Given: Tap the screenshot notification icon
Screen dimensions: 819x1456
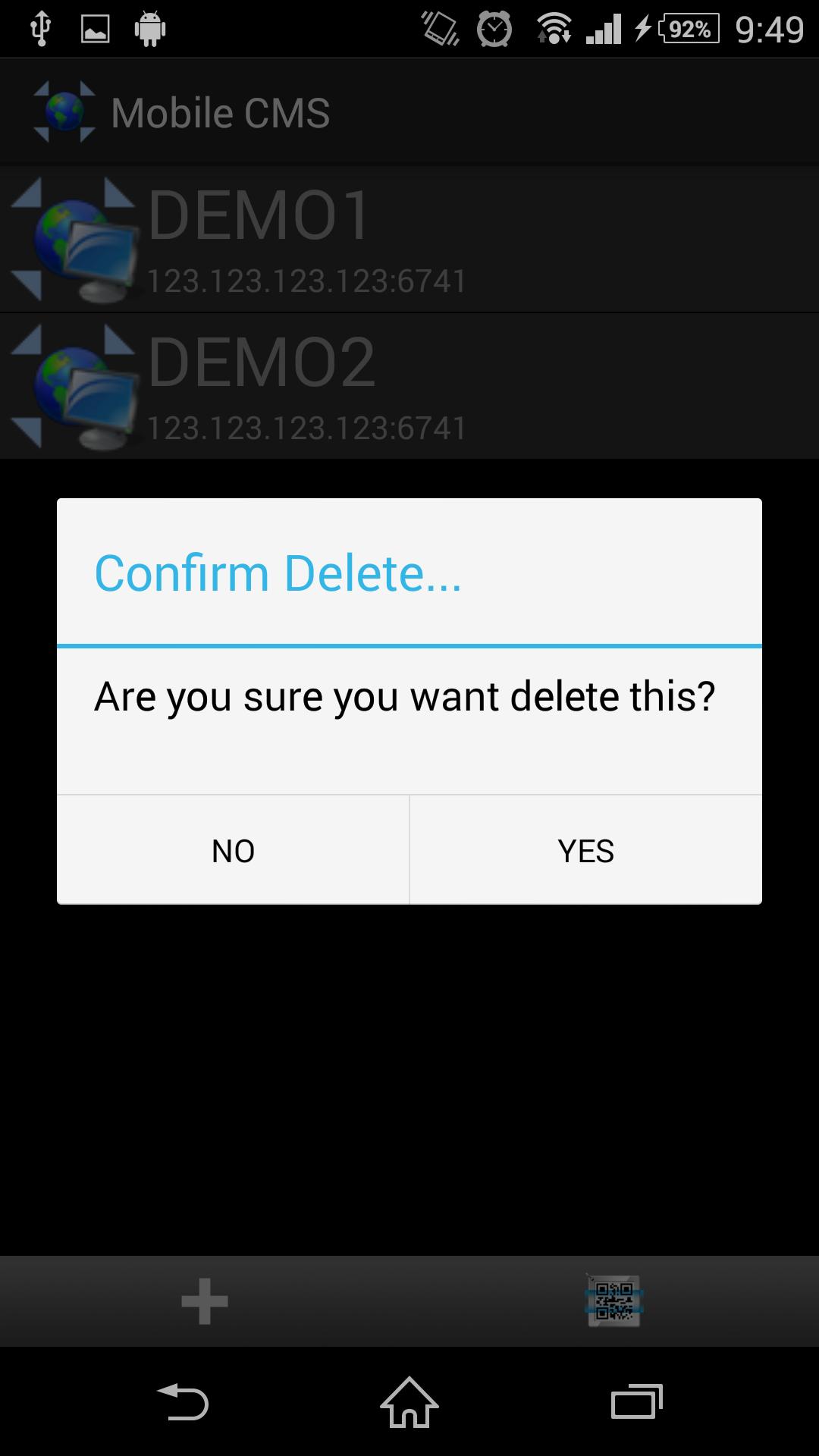Looking at the screenshot, I should pyautogui.click(x=96, y=27).
